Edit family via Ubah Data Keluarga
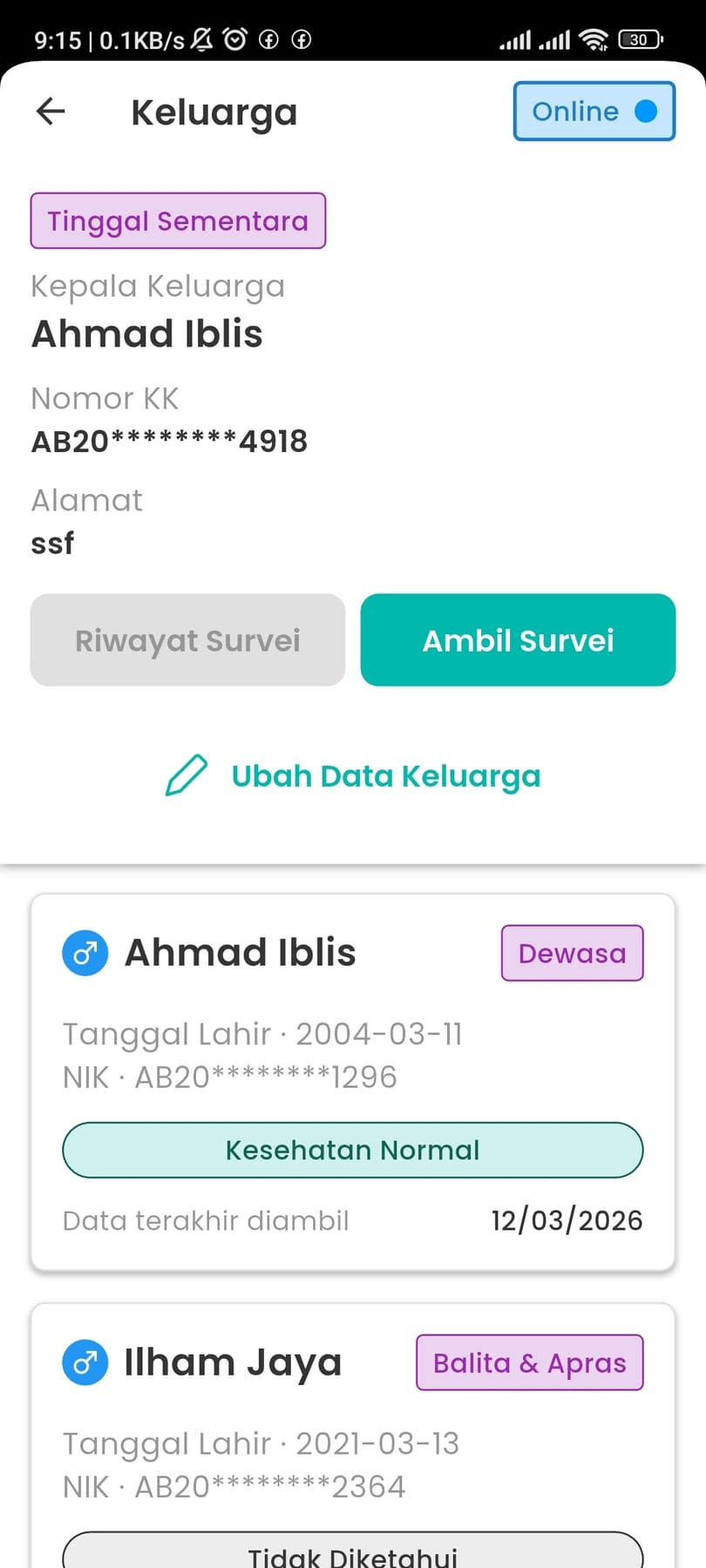The height and width of the screenshot is (1568, 706). pos(353,775)
